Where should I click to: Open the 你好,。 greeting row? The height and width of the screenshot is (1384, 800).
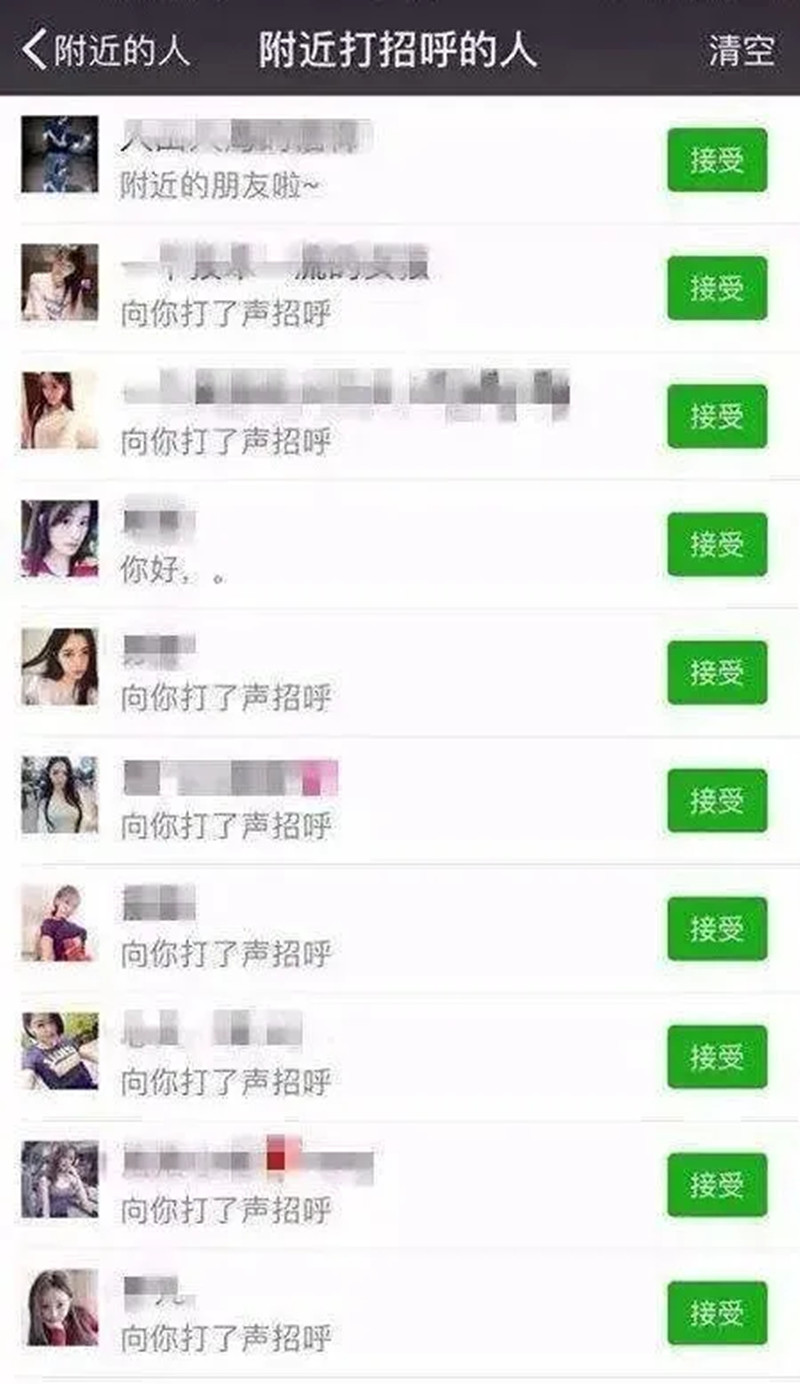(400, 544)
